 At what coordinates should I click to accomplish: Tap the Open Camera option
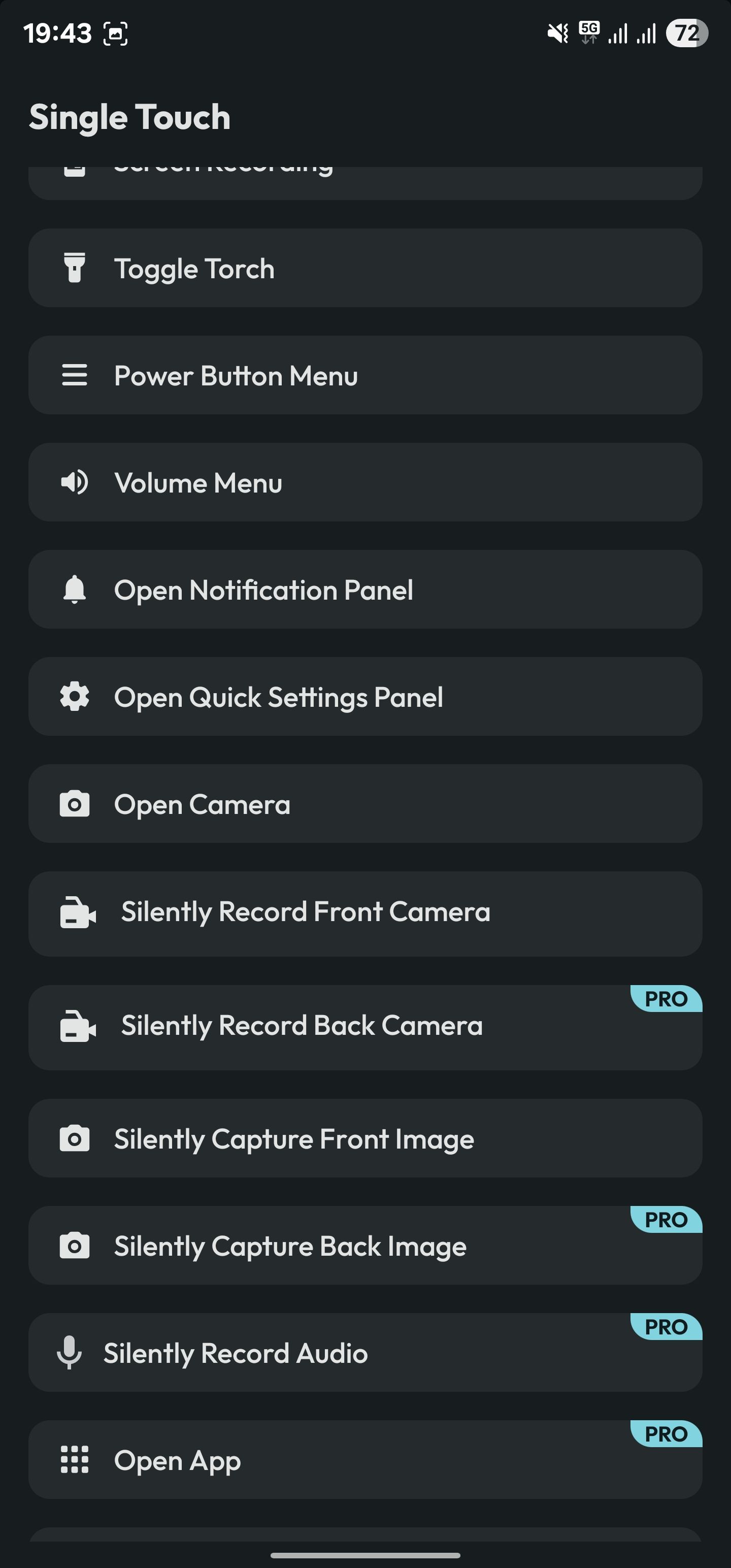click(x=365, y=804)
